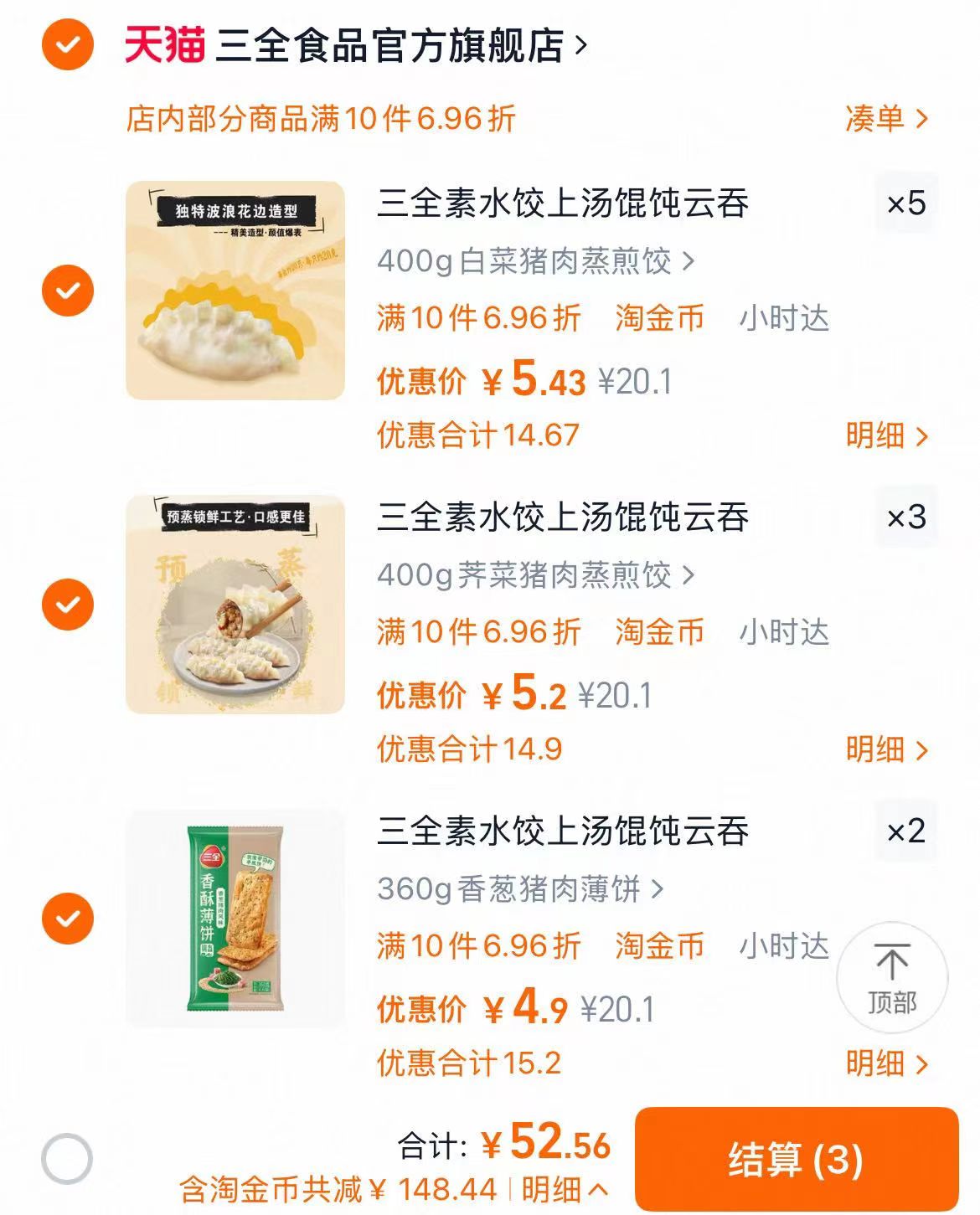Screen dimensions: 980x1215
Task: Click the 满10件6.96折 promotion tag on first item
Action: (478, 319)
